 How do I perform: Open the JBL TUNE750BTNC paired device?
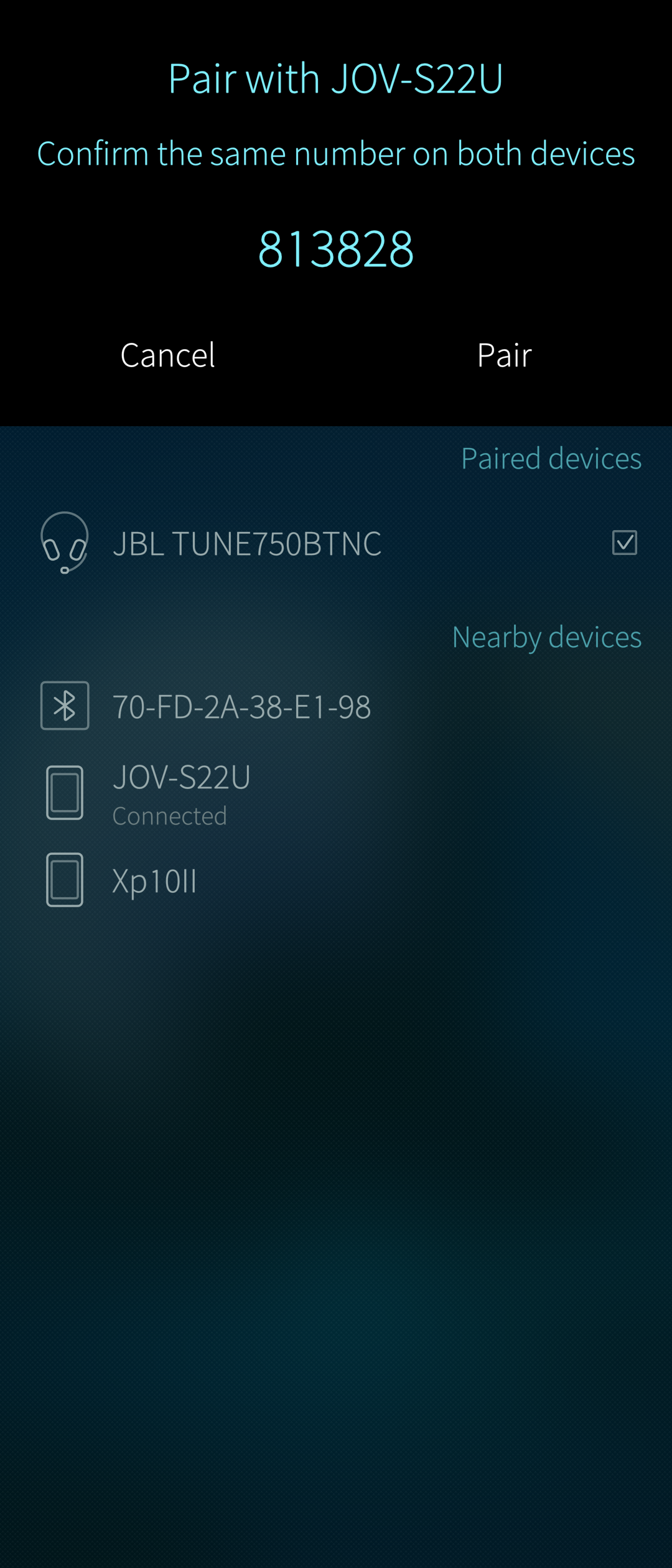coord(246,543)
